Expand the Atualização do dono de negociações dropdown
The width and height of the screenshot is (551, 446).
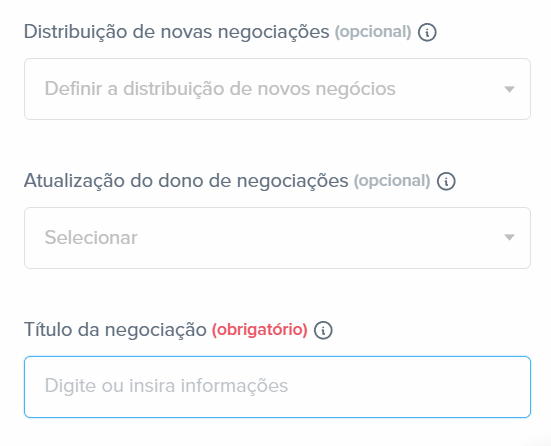(x=277, y=238)
